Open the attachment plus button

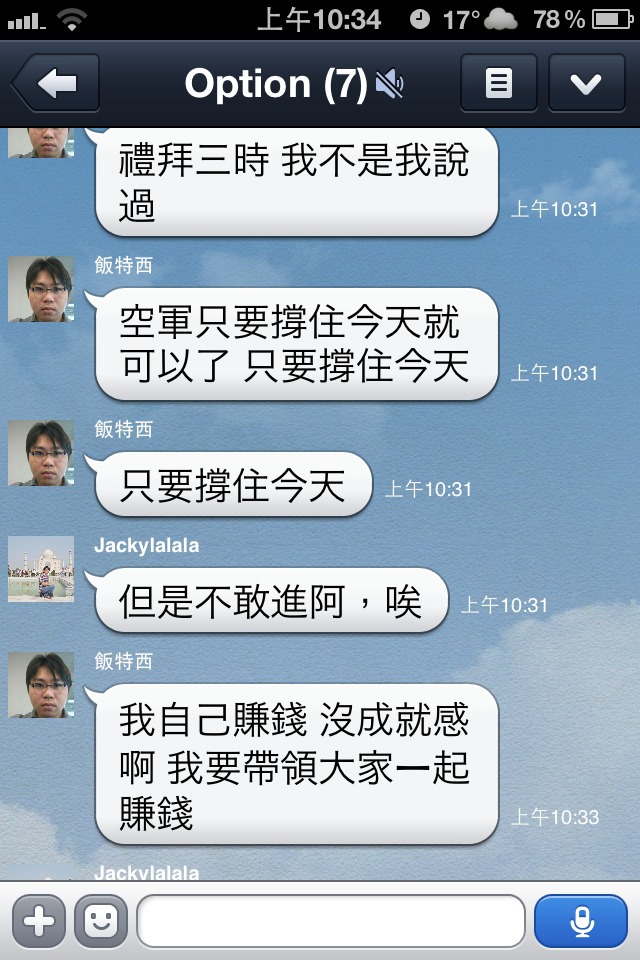point(38,921)
